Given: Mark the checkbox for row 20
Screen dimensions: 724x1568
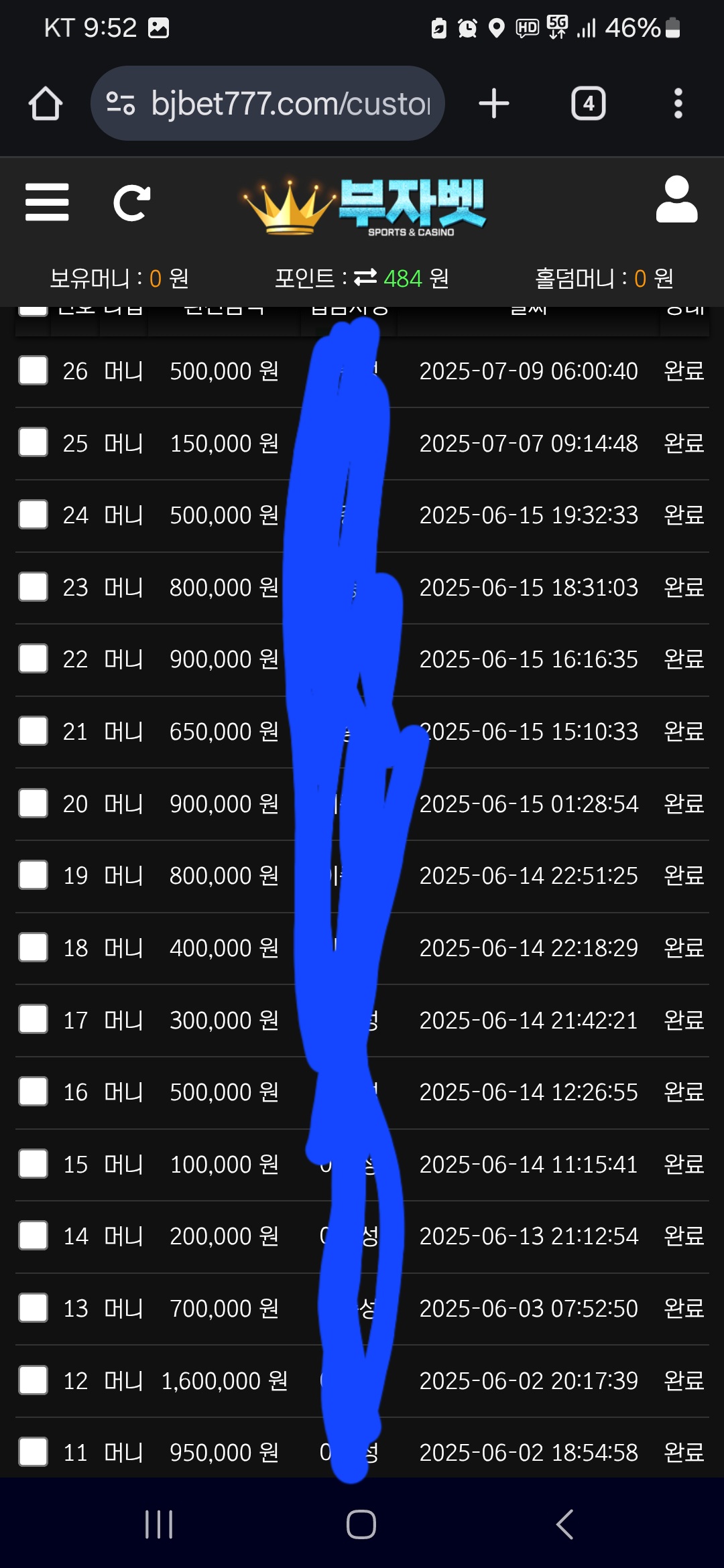Looking at the screenshot, I should pos(34,803).
